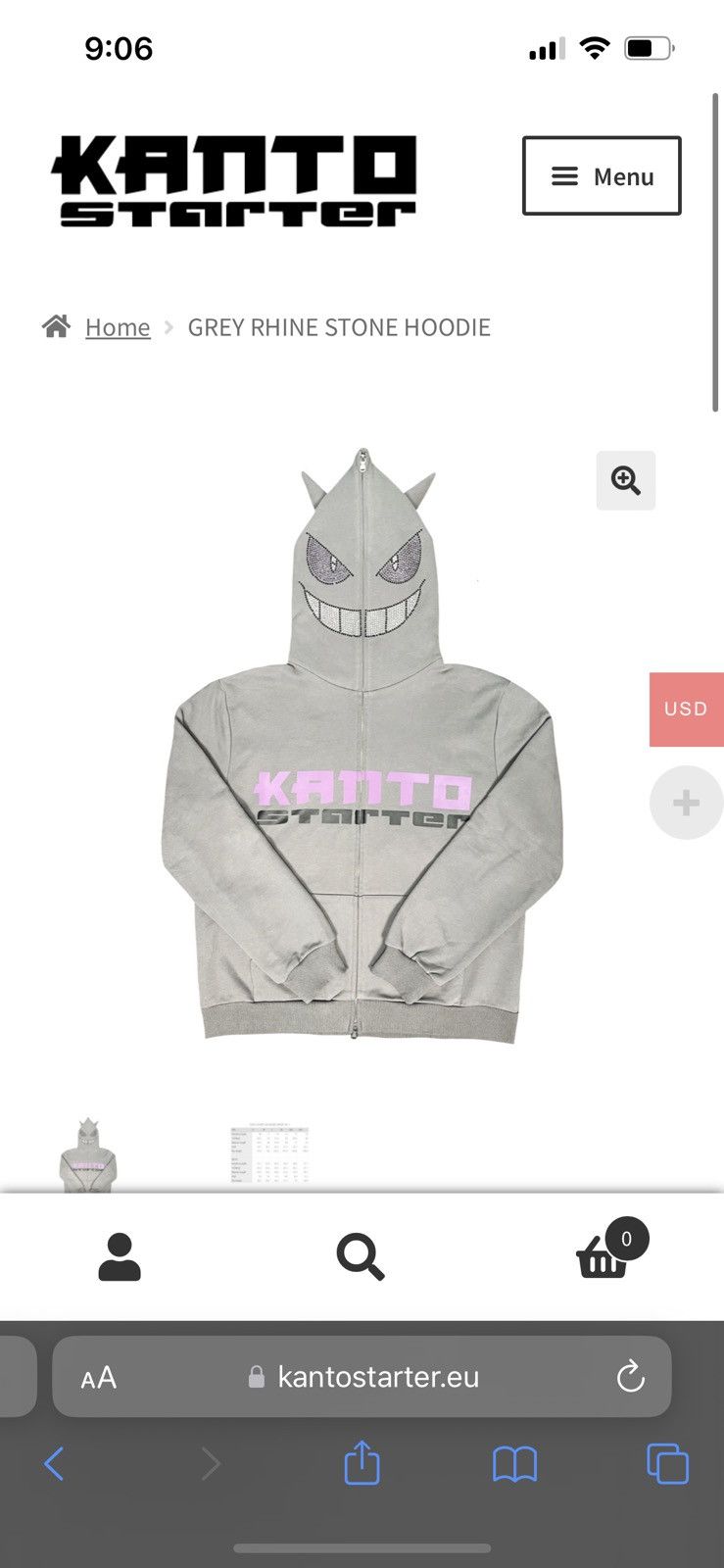Viewport: 724px width, 1568px height.
Task: Tap the padlock icon in the address bar
Action: click(257, 1377)
